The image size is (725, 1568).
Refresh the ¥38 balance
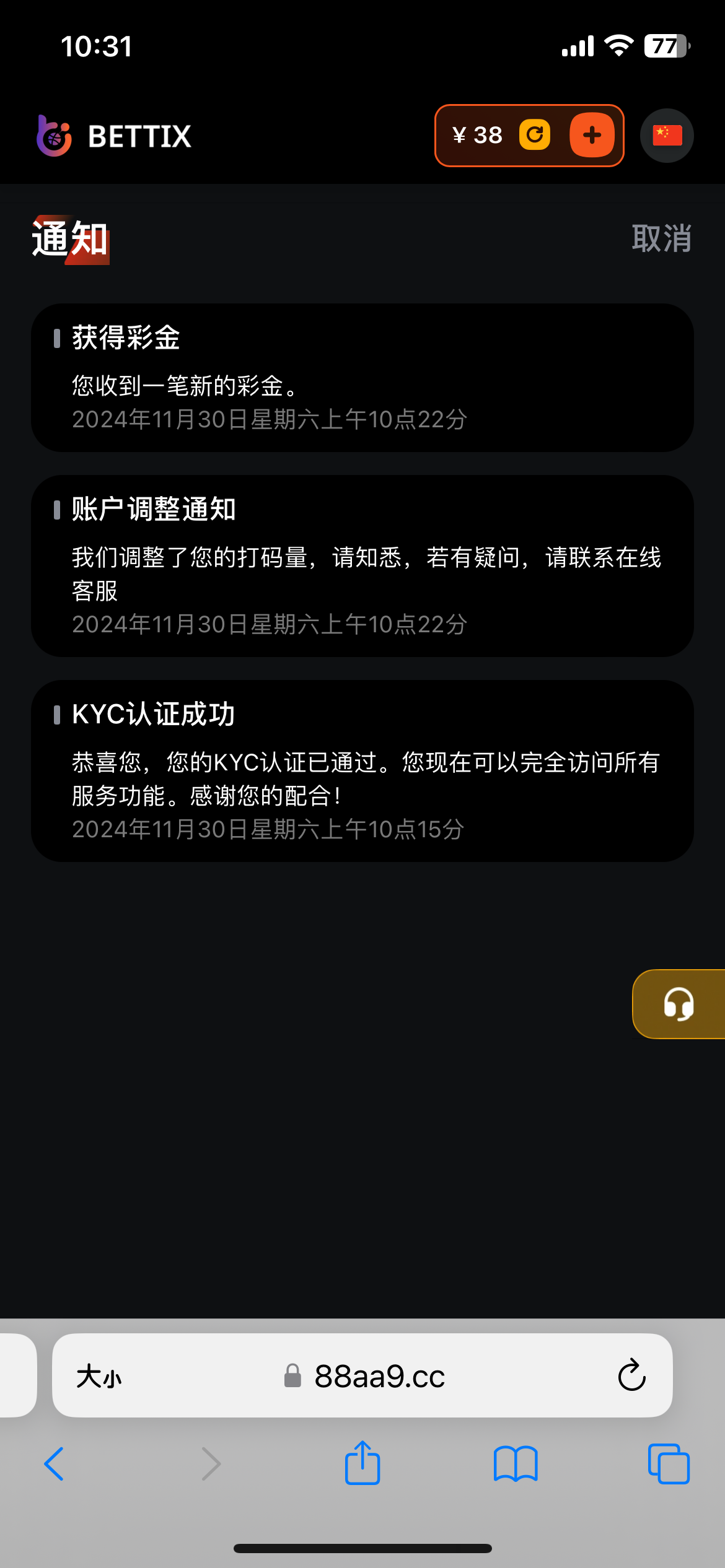(535, 135)
